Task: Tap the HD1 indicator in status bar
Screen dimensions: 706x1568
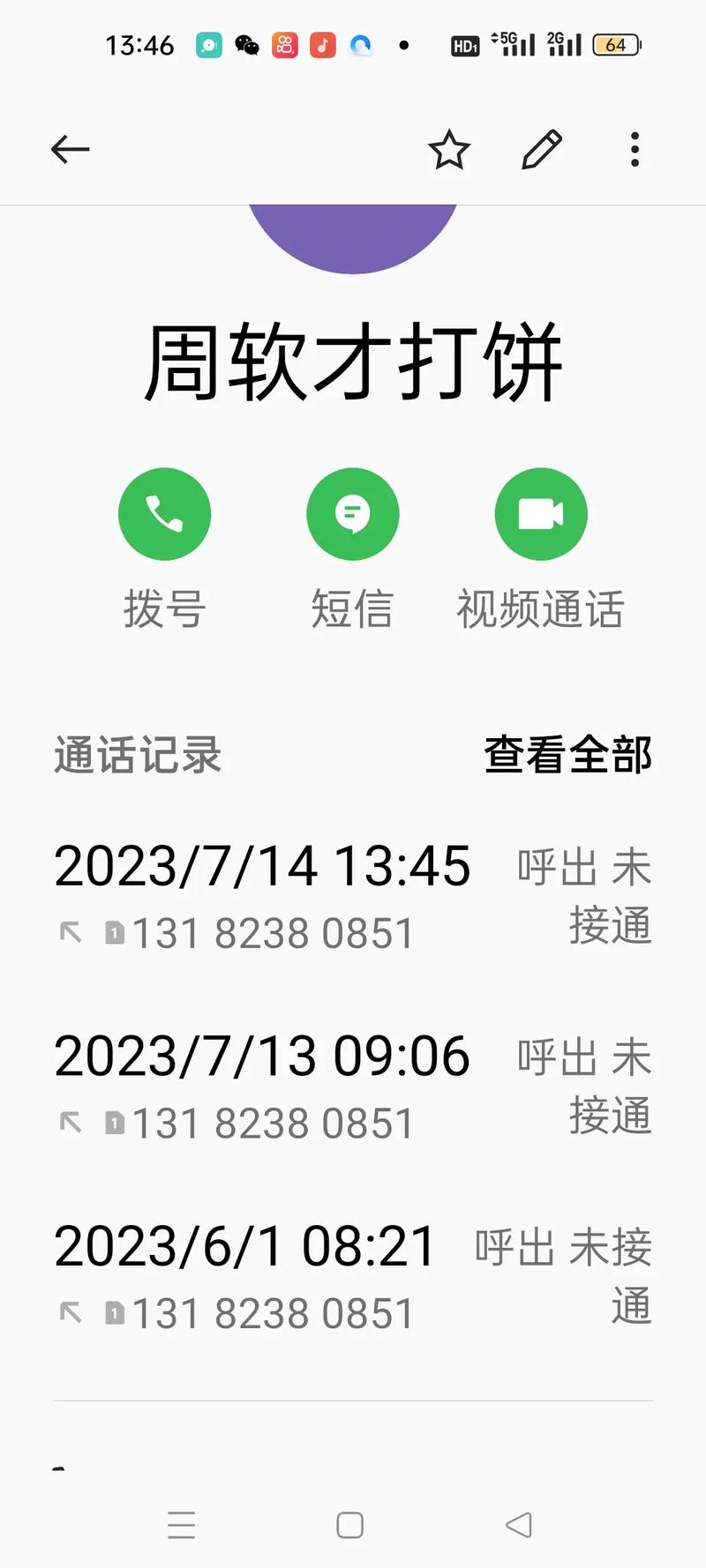Action: [x=465, y=44]
